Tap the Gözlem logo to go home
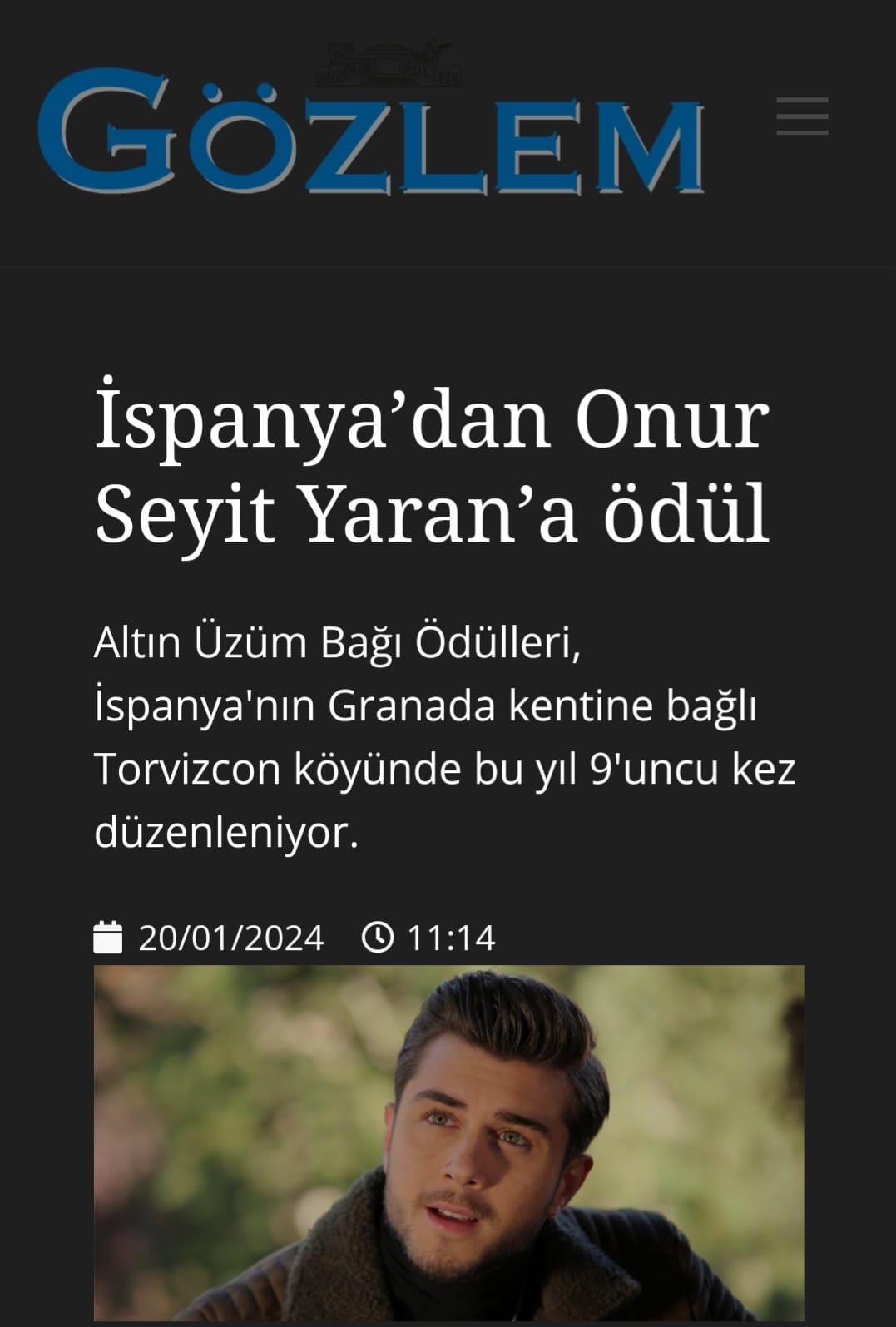Image resolution: width=896 pixels, height=1327 pixels. [x=371, y=126]
